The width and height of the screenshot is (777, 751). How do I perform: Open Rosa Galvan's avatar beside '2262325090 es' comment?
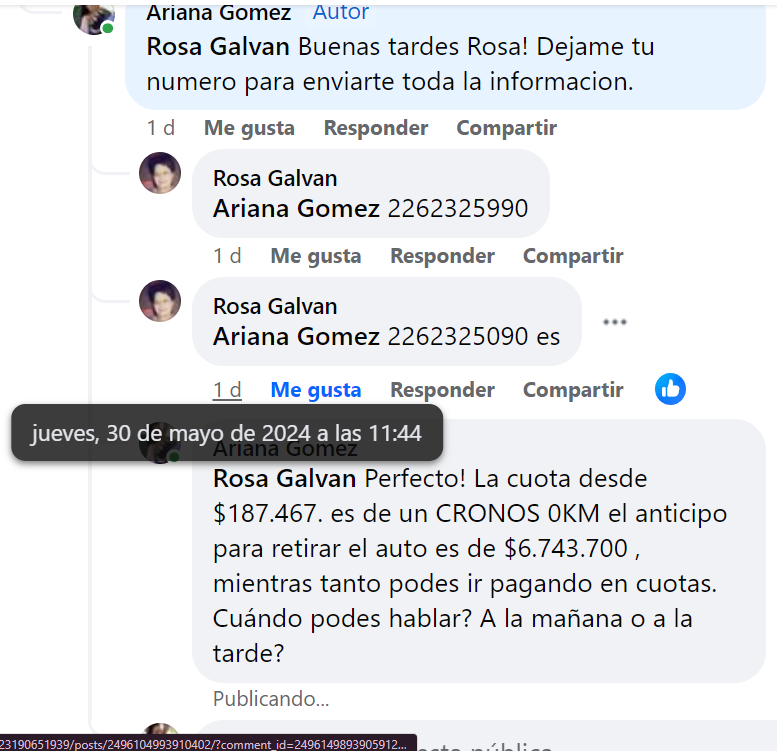pos(159,301)
